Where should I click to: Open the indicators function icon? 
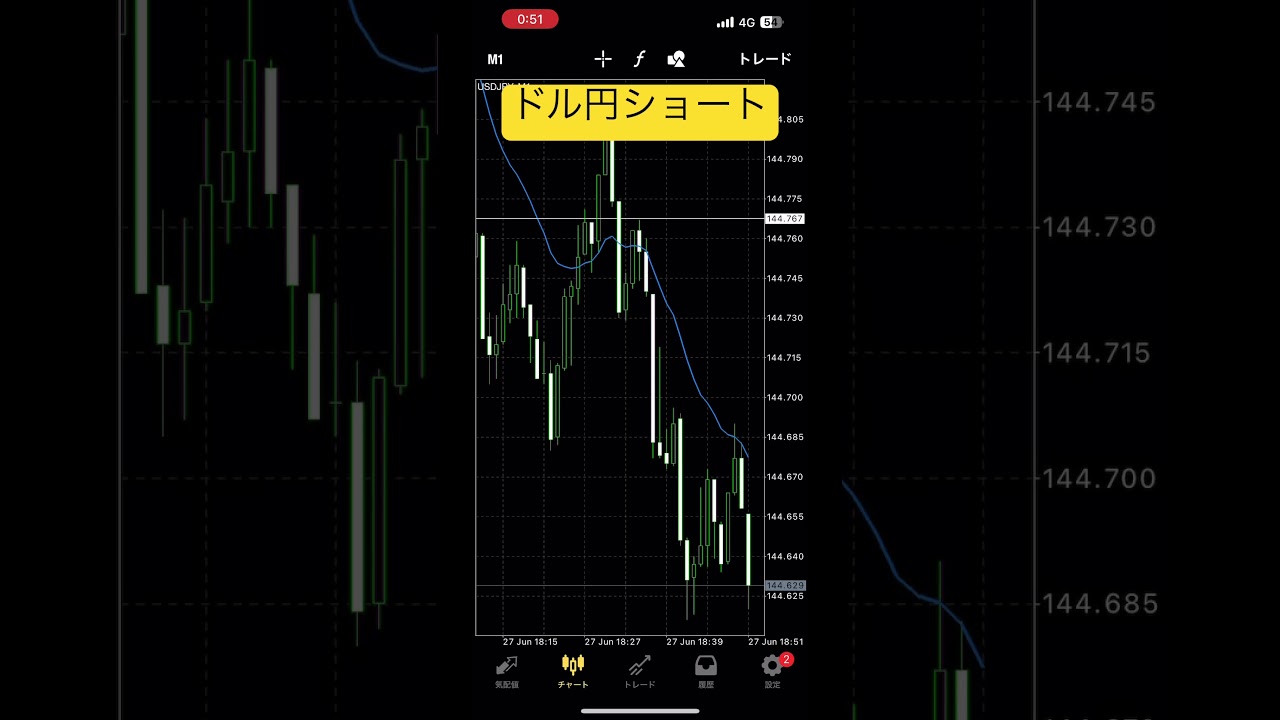(640, 60)
